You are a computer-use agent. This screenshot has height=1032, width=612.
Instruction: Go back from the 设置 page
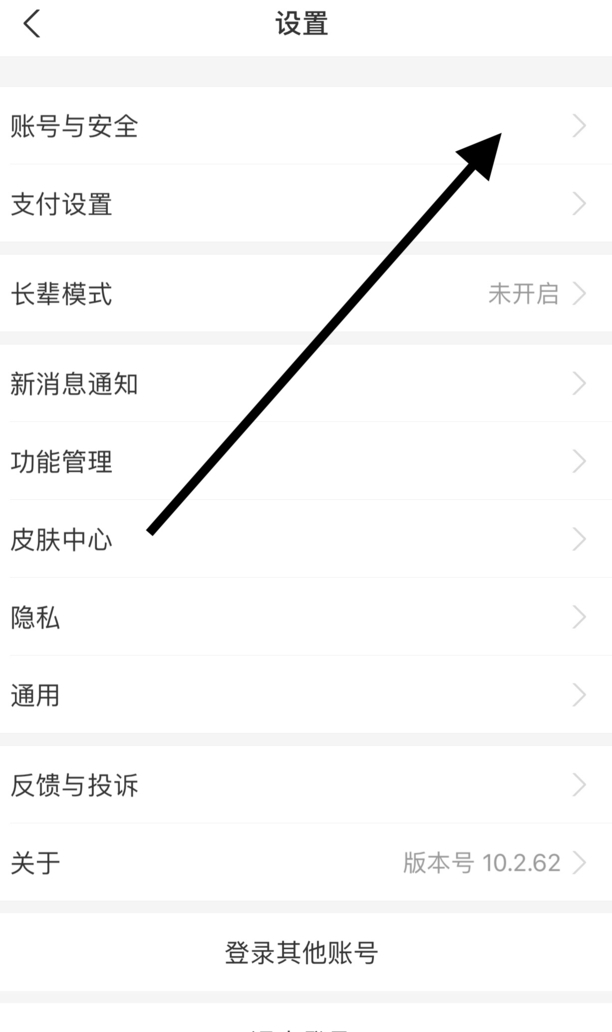coord(32,24)
